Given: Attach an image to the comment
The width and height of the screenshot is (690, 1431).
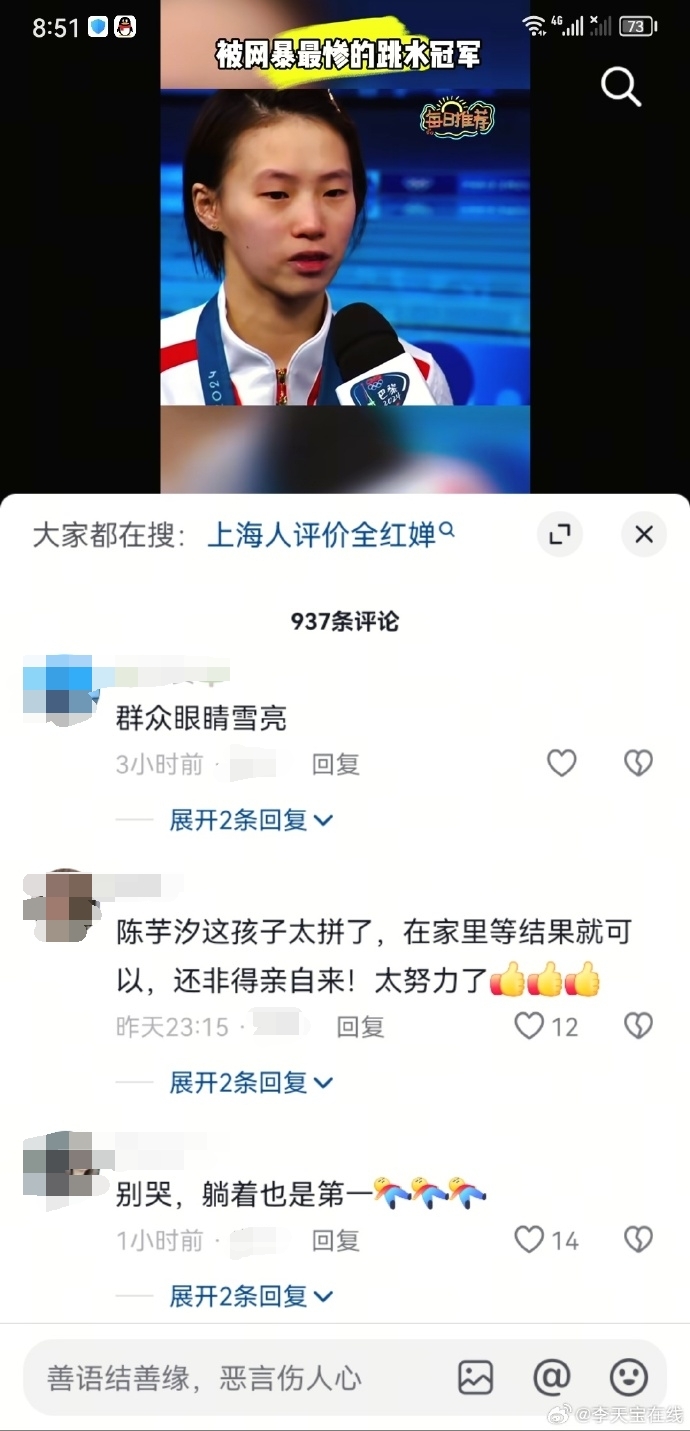Looking at the screenshot, I should [x=476, y=1378].
